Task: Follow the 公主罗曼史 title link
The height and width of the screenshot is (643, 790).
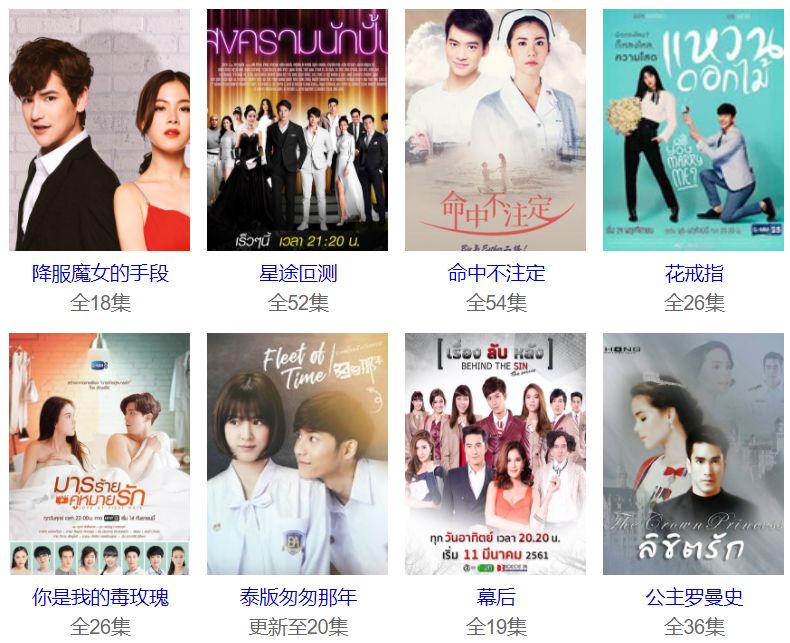Action: pyautogui.click(x=694, y=597)
